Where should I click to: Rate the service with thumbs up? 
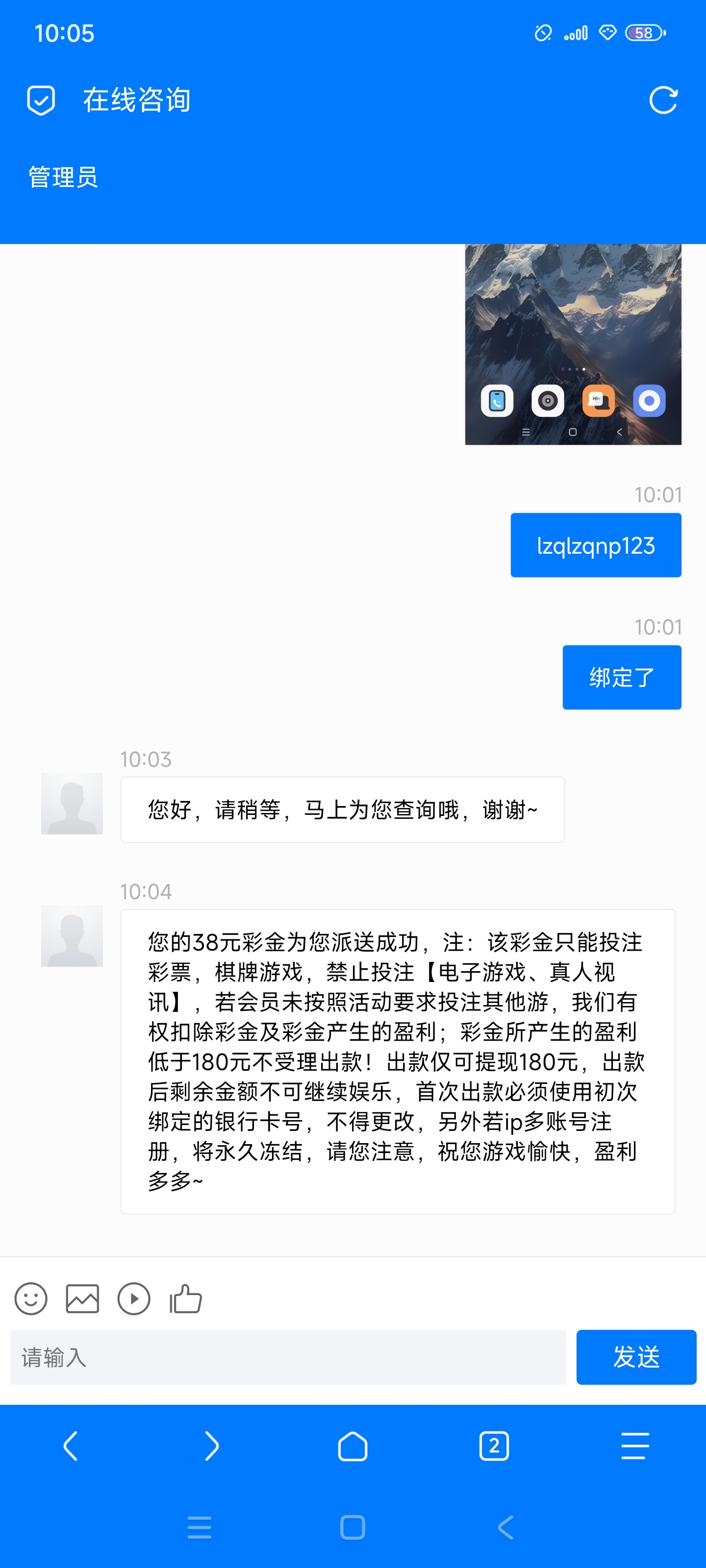[x=186, y=1299]
